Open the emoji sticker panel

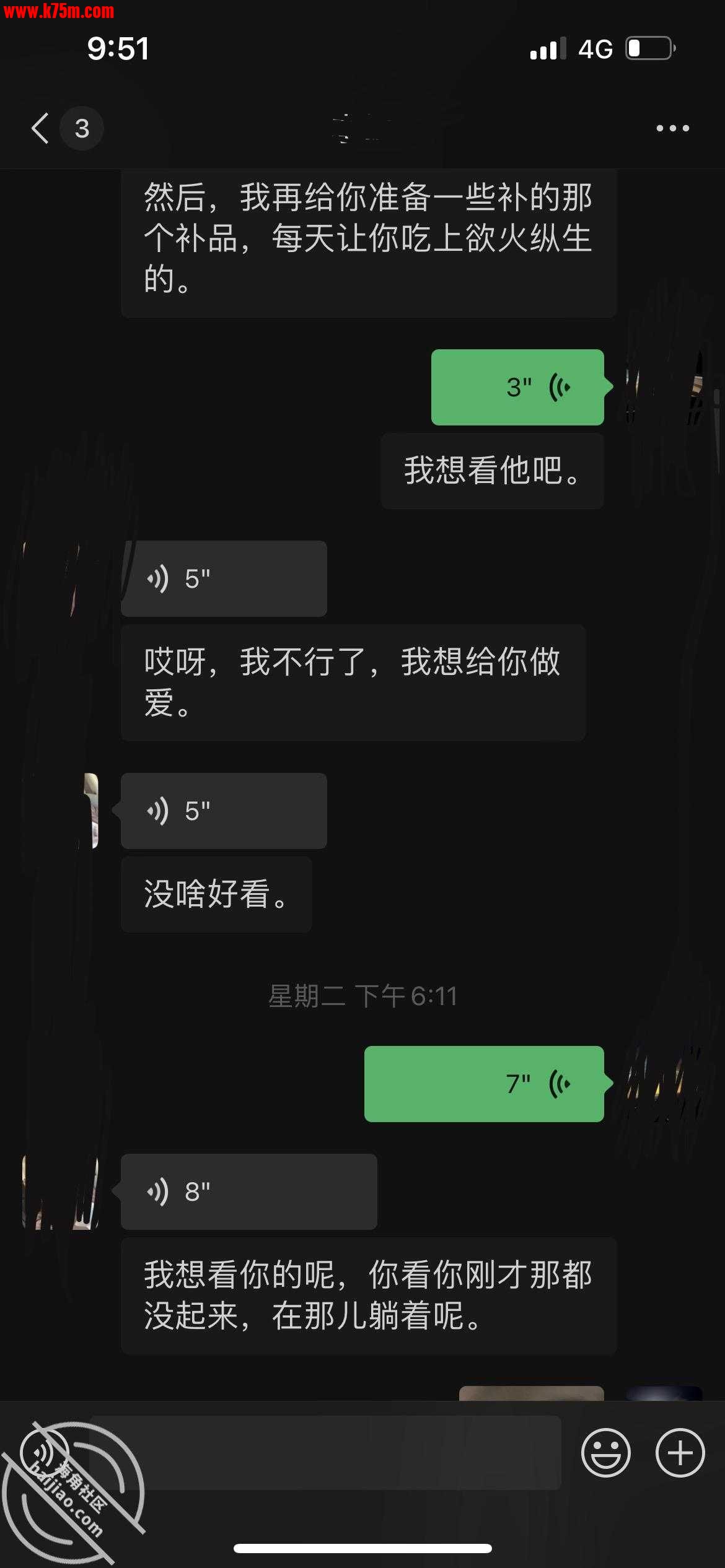[605, 1452]
